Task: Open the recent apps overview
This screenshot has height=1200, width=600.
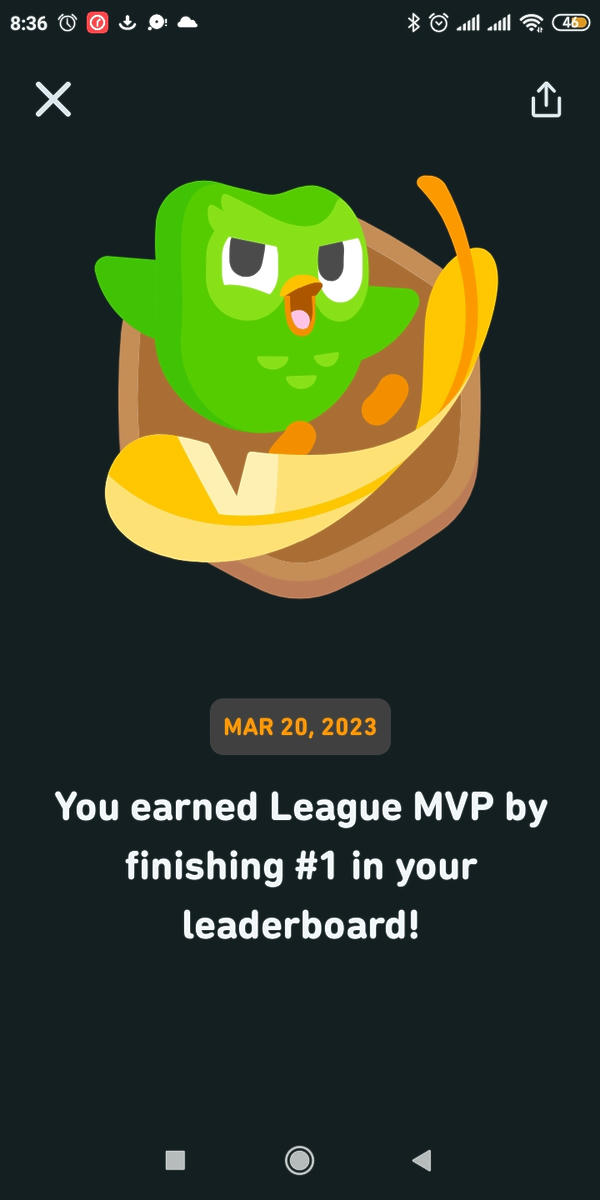Action: (175, 1160)
